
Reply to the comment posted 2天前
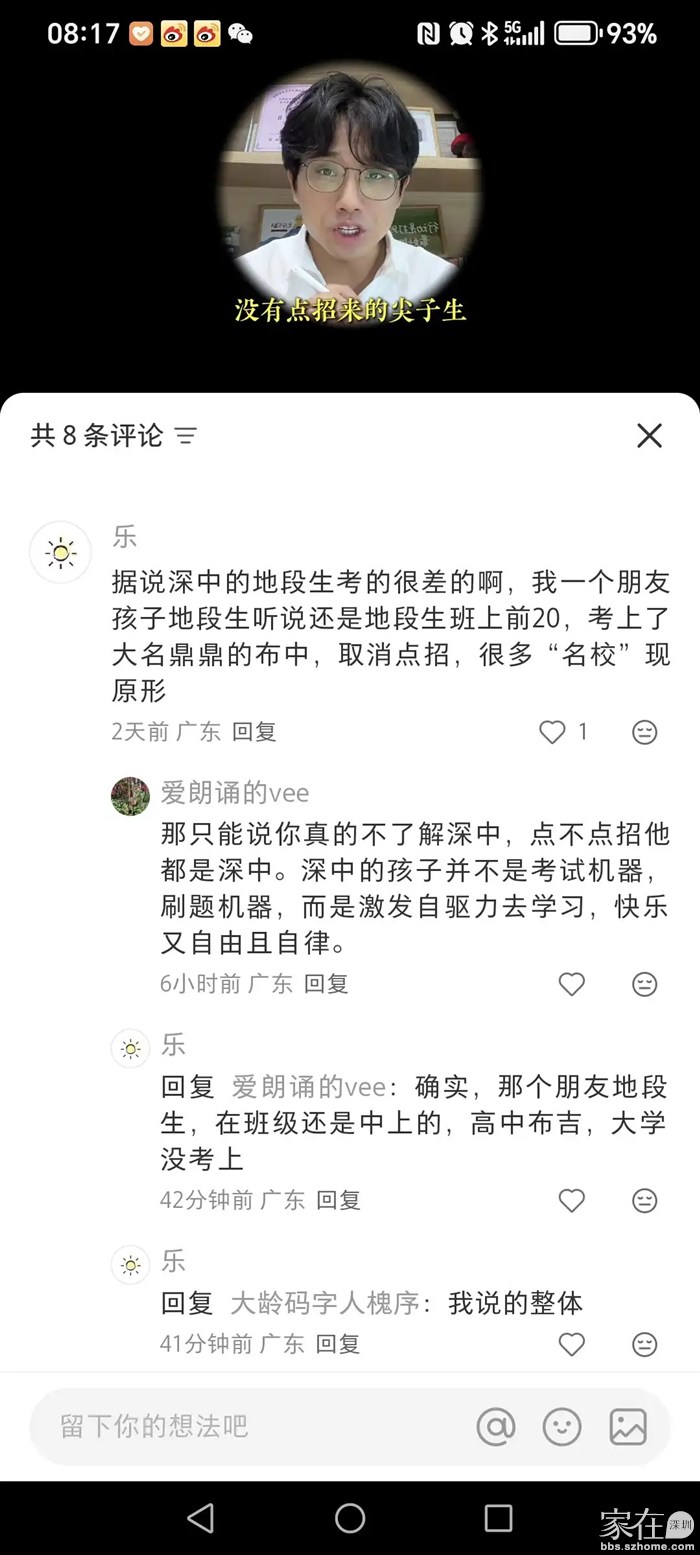254,732
